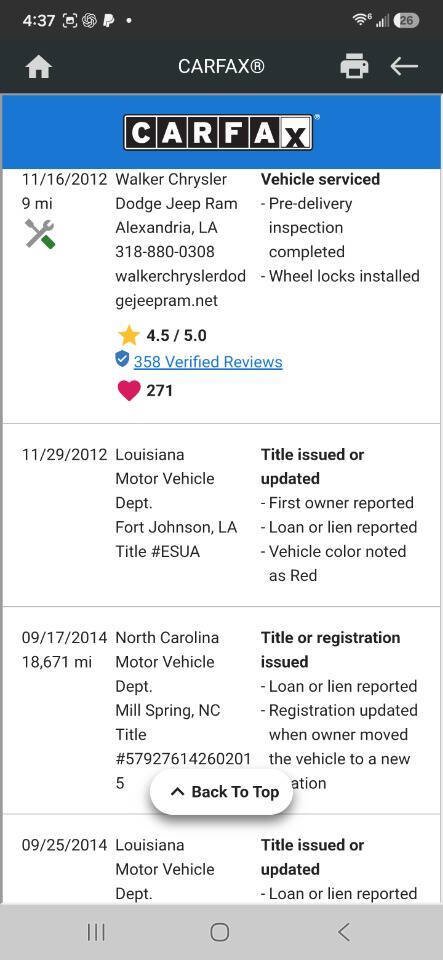
Task: Open the 358 Verified Reviews link
Action: (208, 362)
